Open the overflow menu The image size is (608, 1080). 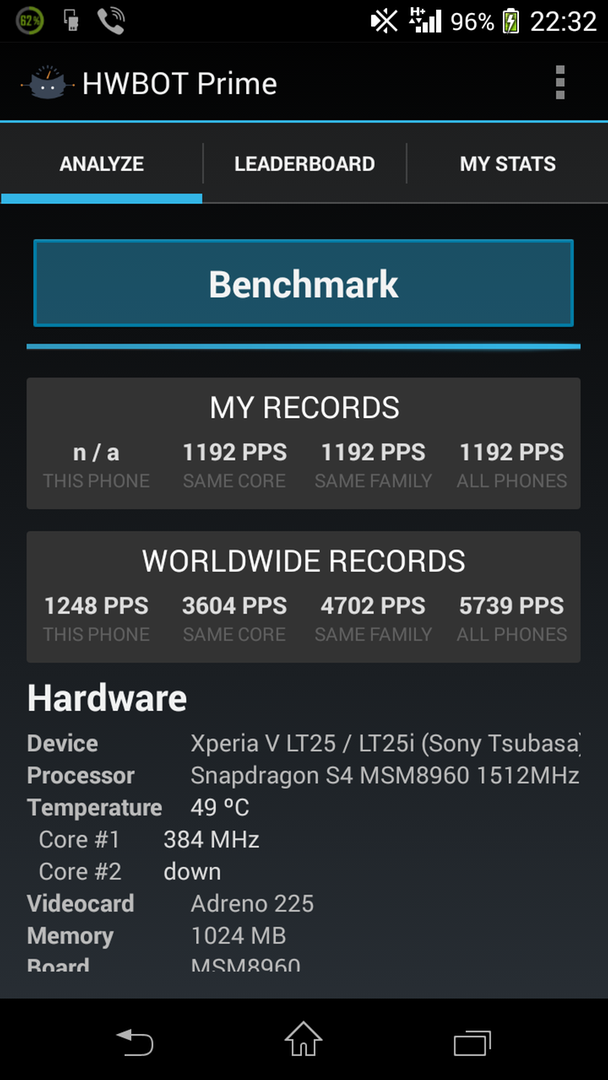click(x=560, y=83)
